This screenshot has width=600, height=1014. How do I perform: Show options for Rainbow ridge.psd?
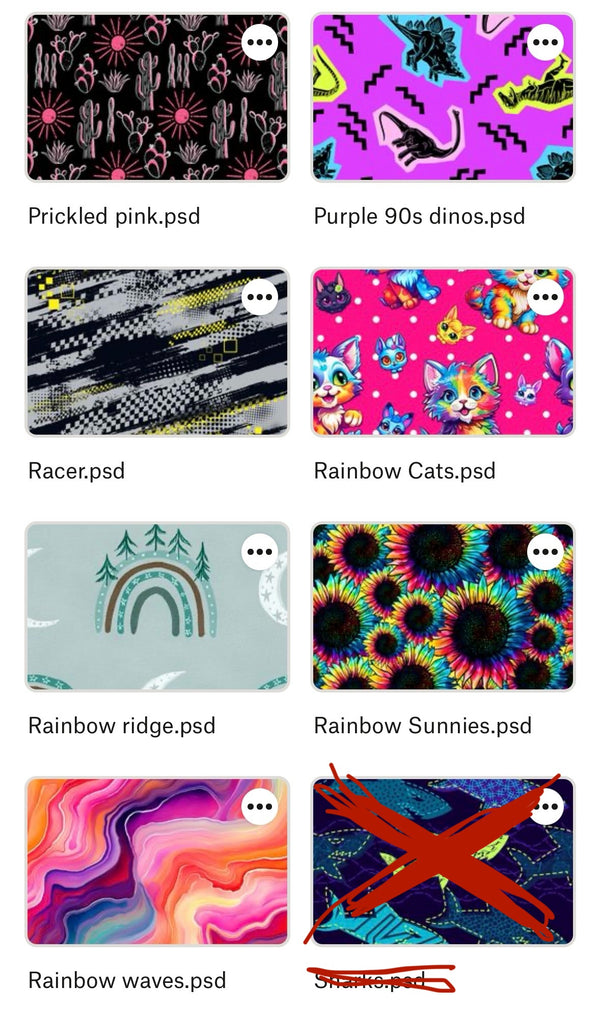point(260,551)
